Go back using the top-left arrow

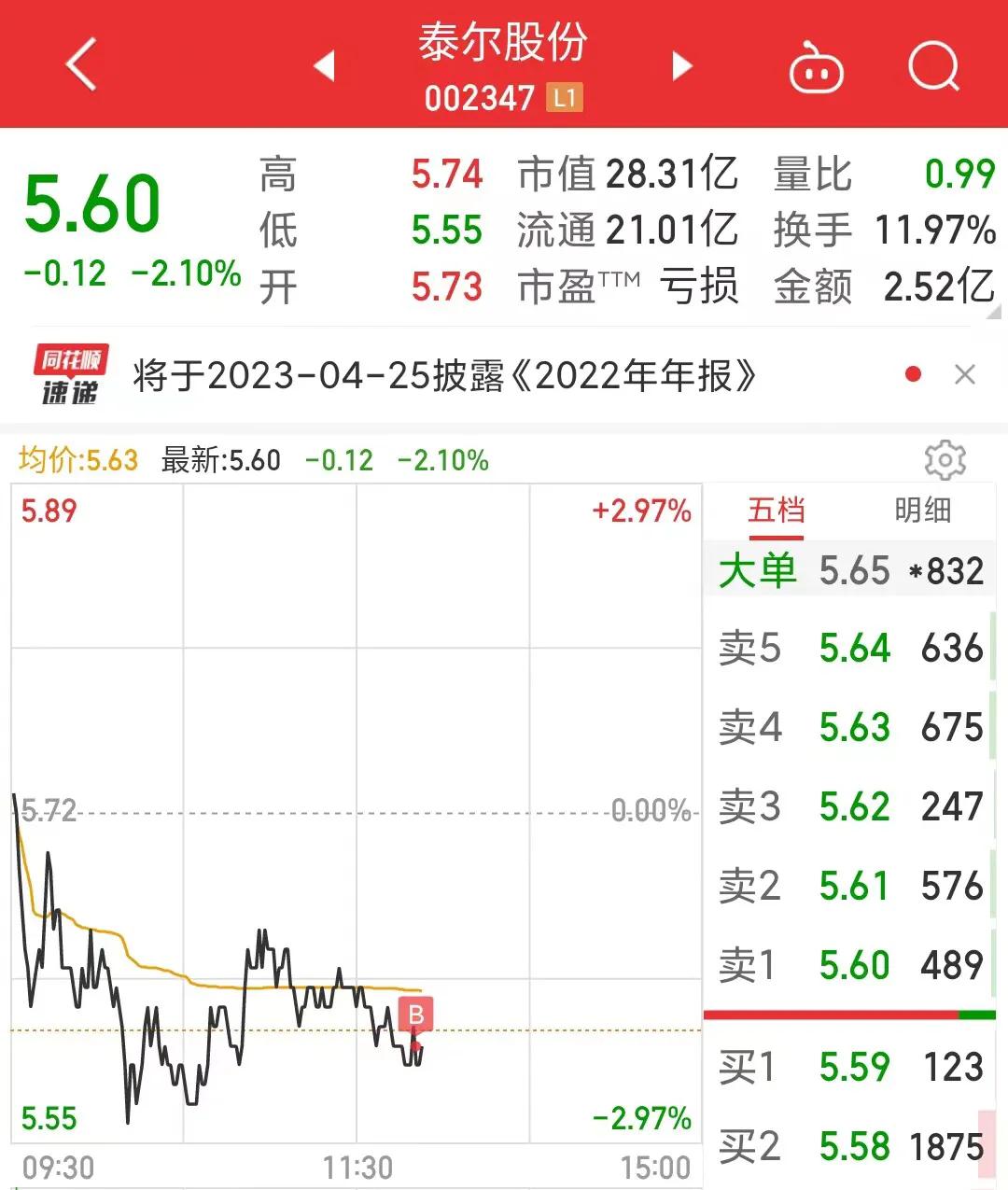pyautogui.click(x=81, y=64)
